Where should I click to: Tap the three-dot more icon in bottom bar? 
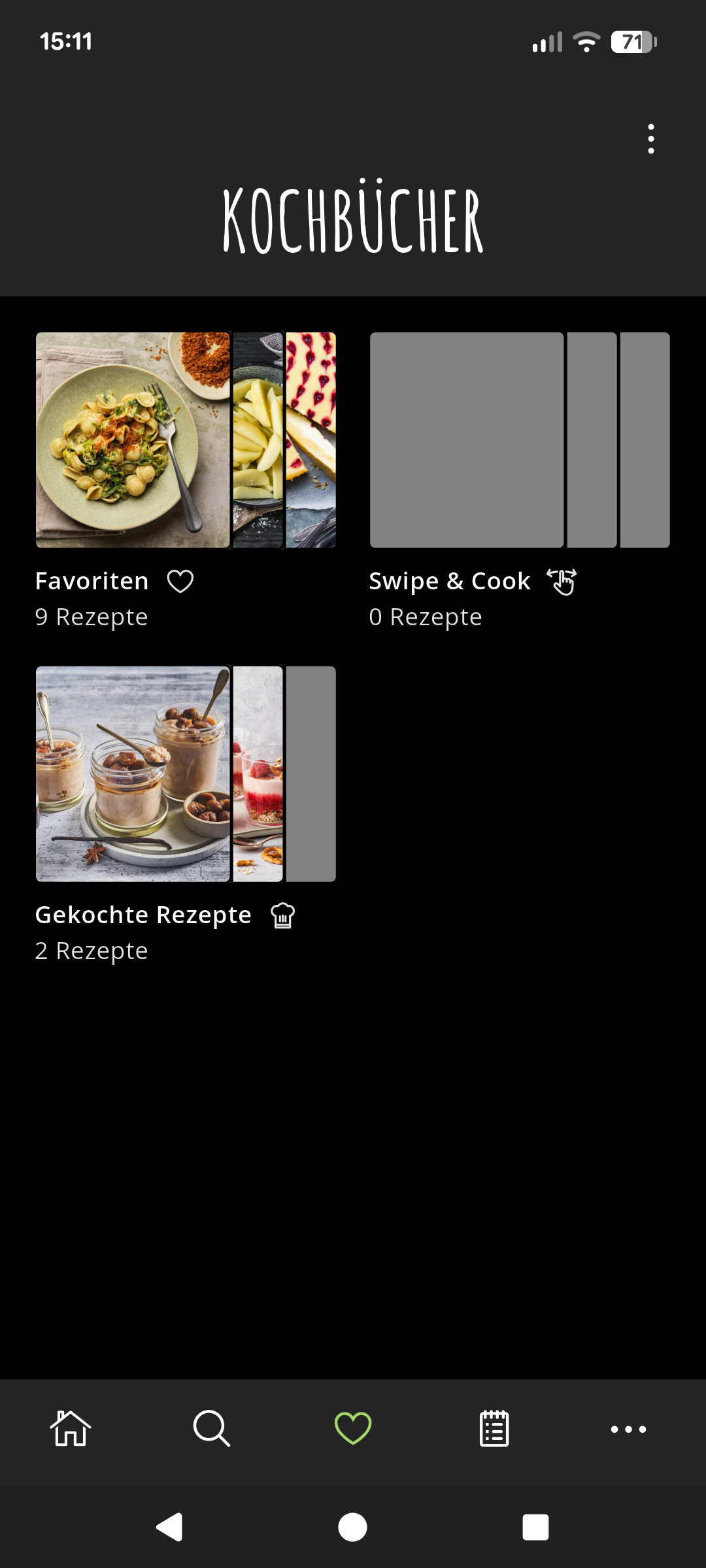[627, 1428]
